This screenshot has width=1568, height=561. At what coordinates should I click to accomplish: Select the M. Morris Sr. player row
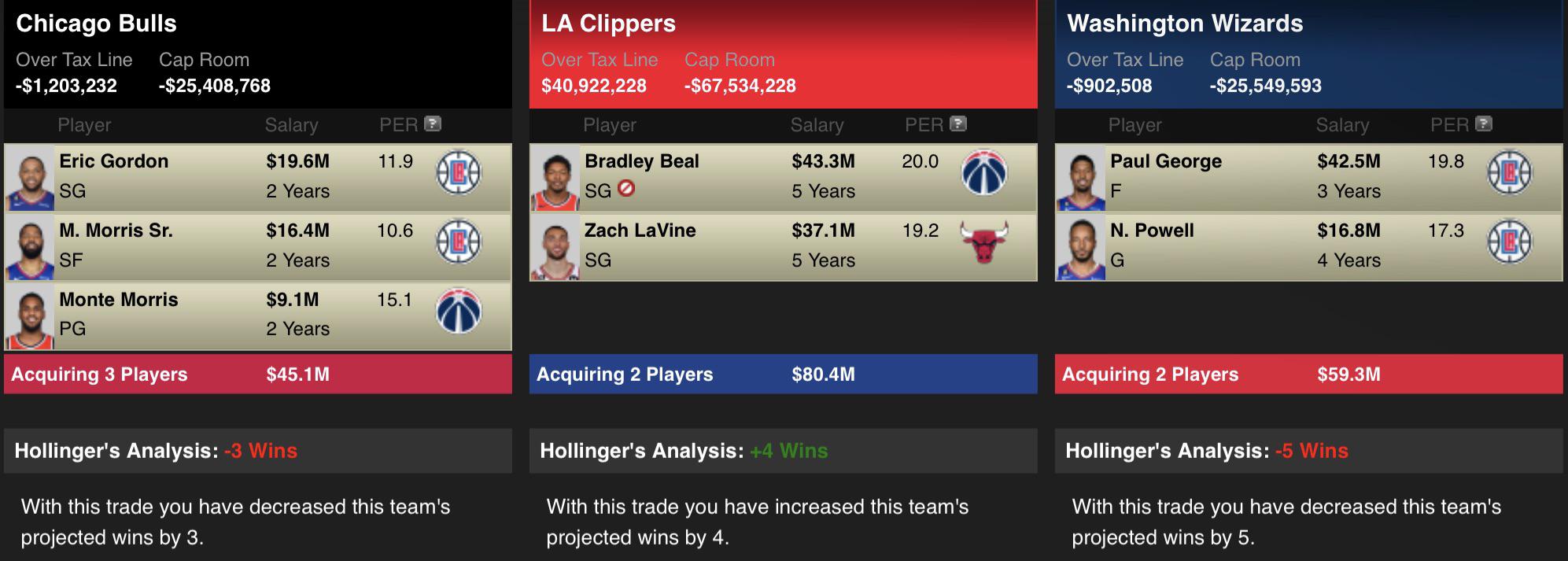click(x=258, y=246)
